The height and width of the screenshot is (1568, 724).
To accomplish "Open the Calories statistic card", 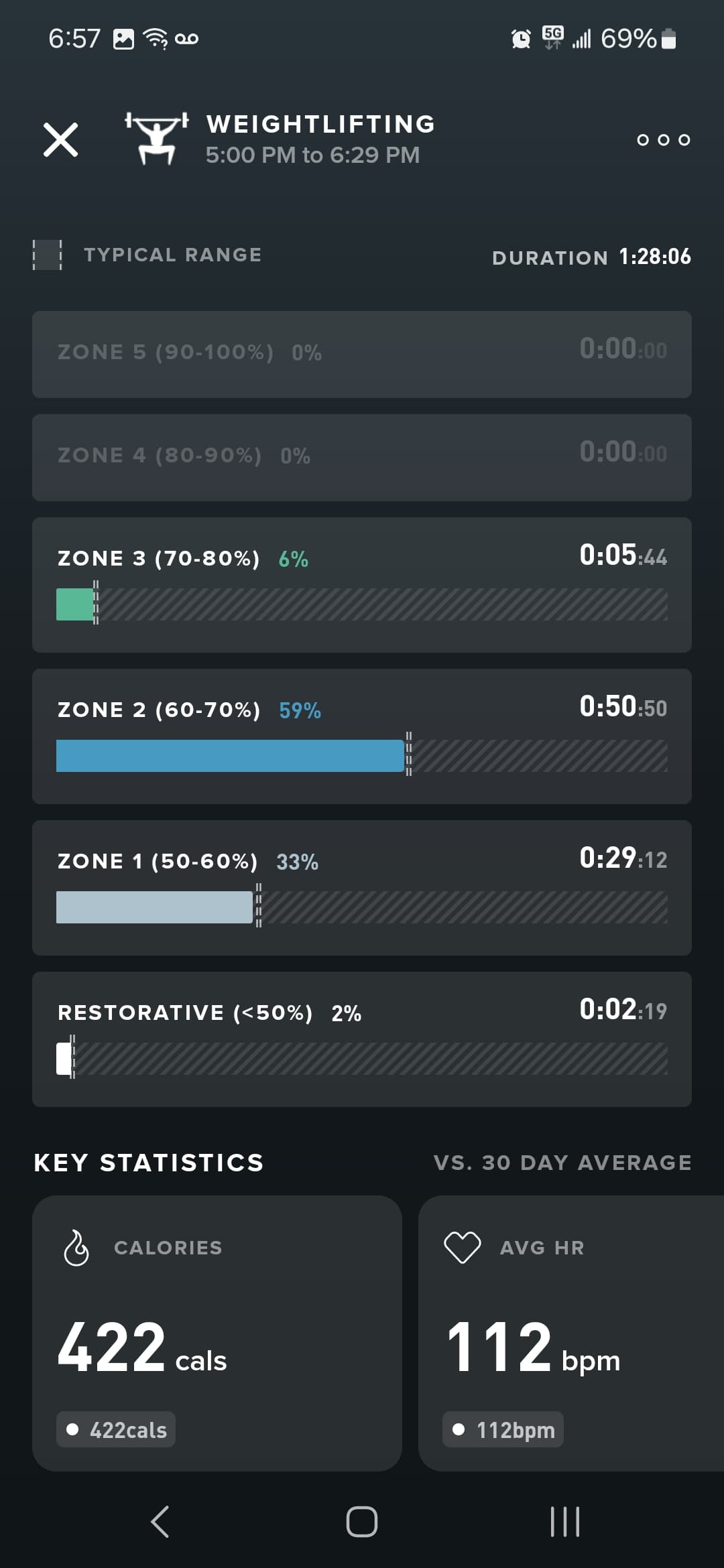I will click(217, 1333).
